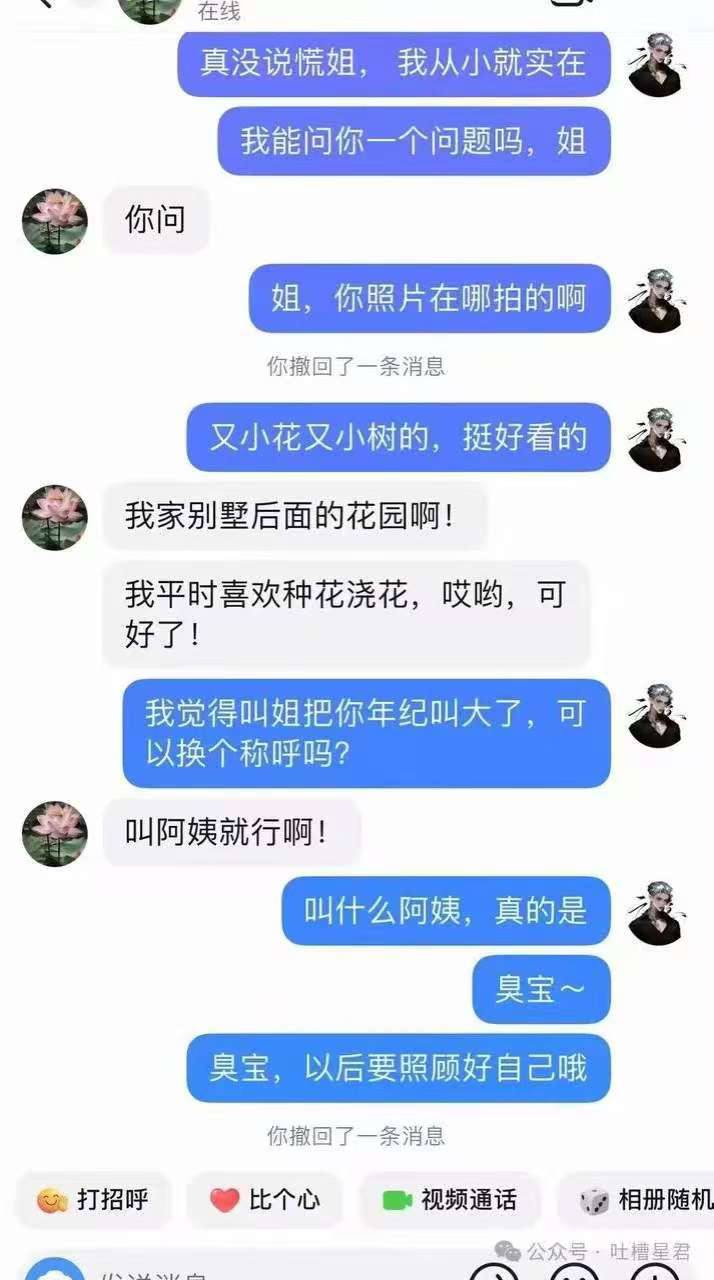The image size is (714, 1280).
Task: Open my avatar beside 真没说慌姐 message
Action: click(x=655, y=66)
